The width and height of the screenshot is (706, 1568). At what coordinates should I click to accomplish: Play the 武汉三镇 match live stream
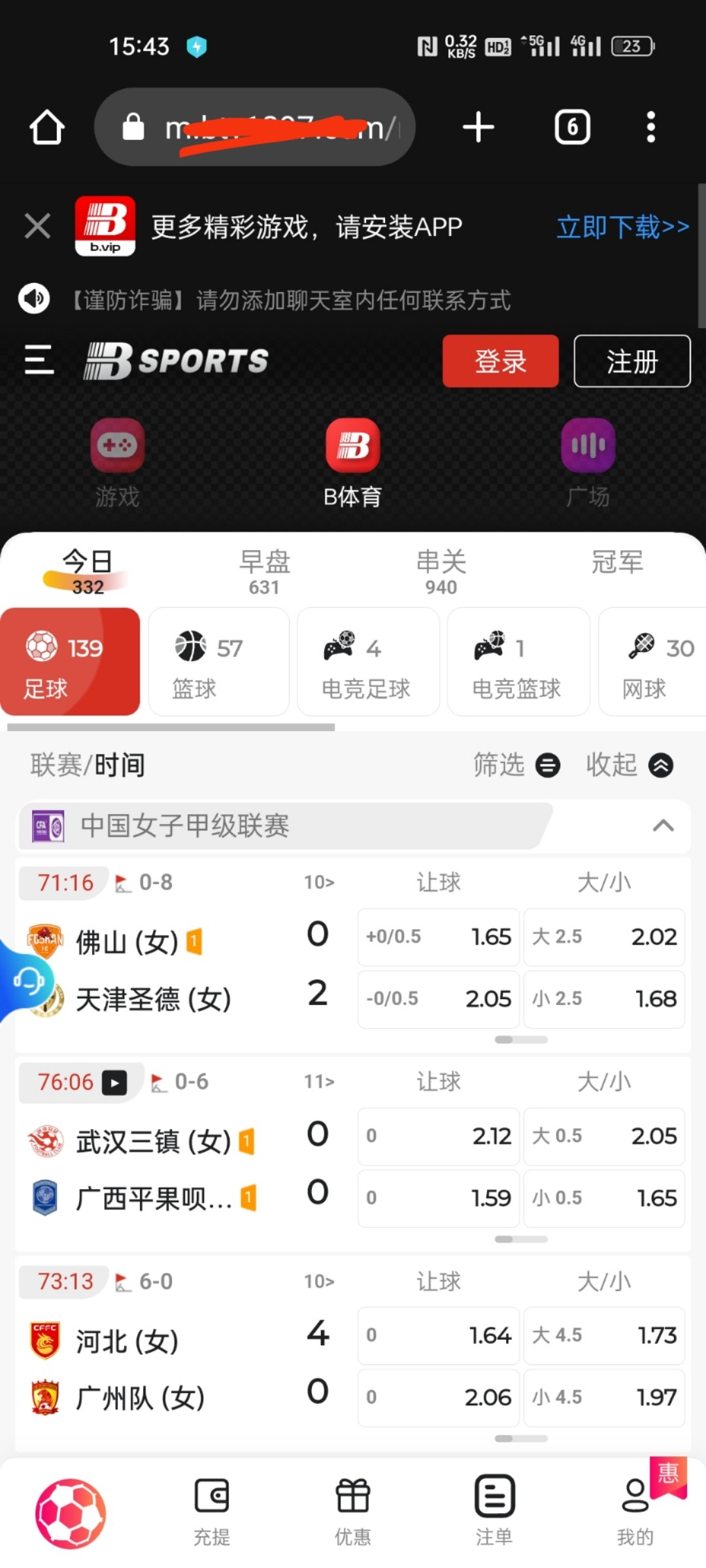pyautogui.click(x=114, y=1082)
